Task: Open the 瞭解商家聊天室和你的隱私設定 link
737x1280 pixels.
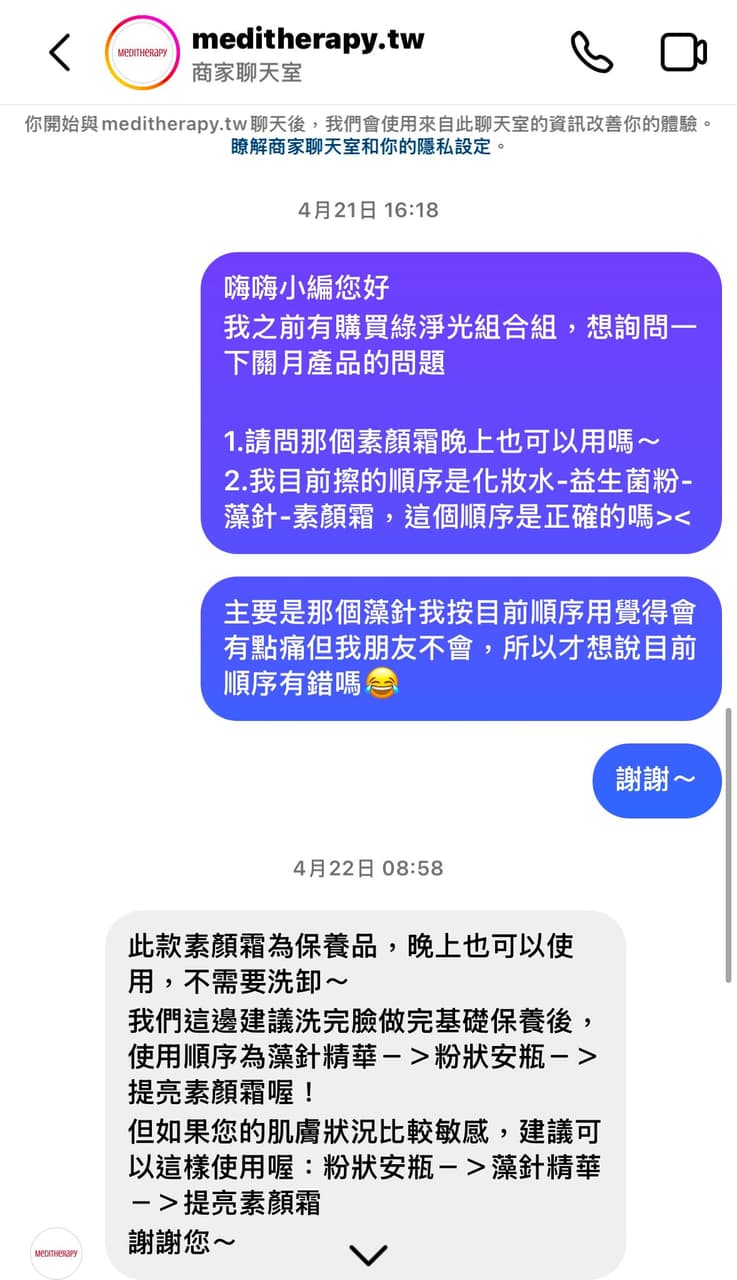Action: pos(362,146)
